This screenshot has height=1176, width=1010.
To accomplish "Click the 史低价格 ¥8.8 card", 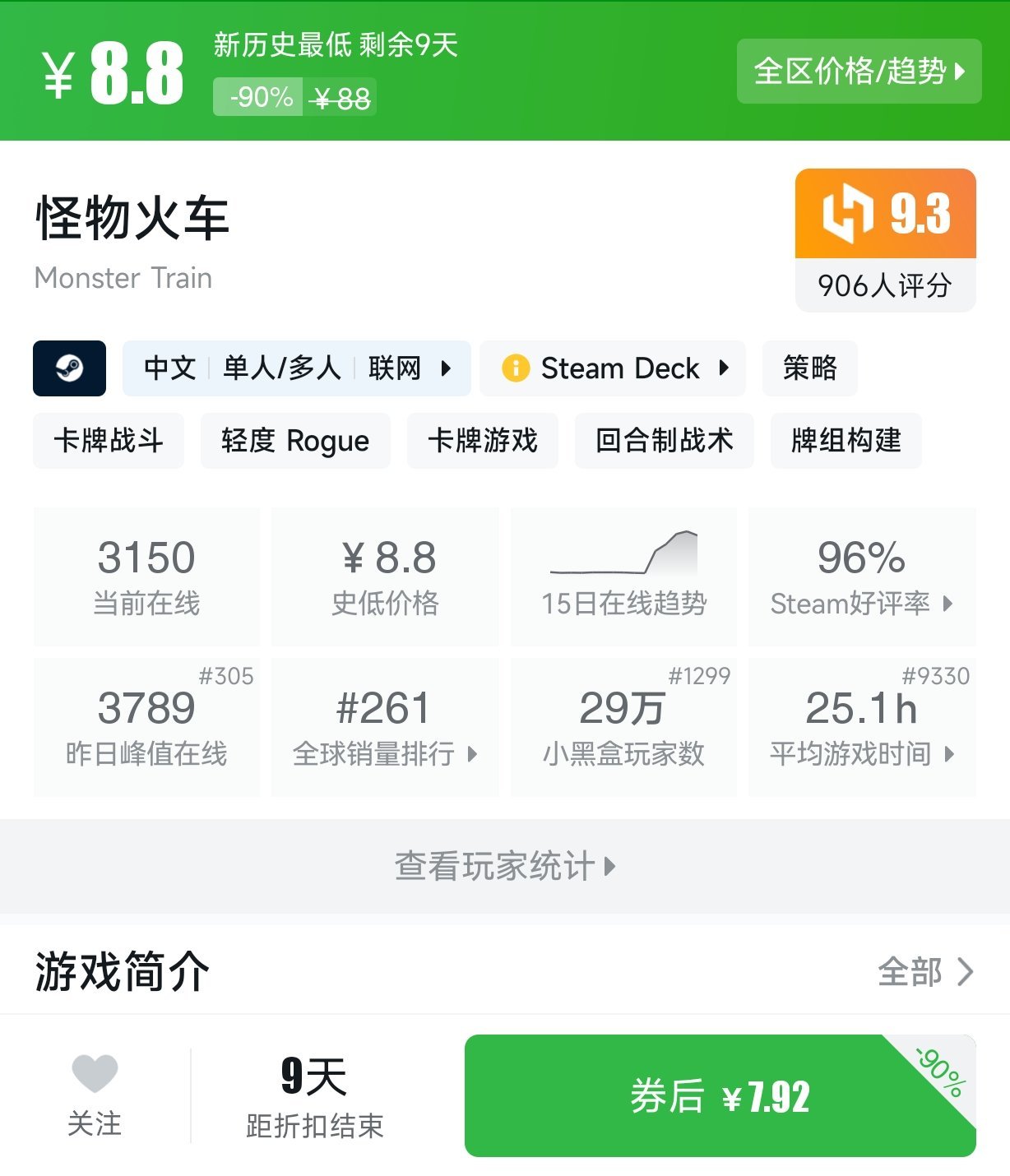I will (385, 576).
